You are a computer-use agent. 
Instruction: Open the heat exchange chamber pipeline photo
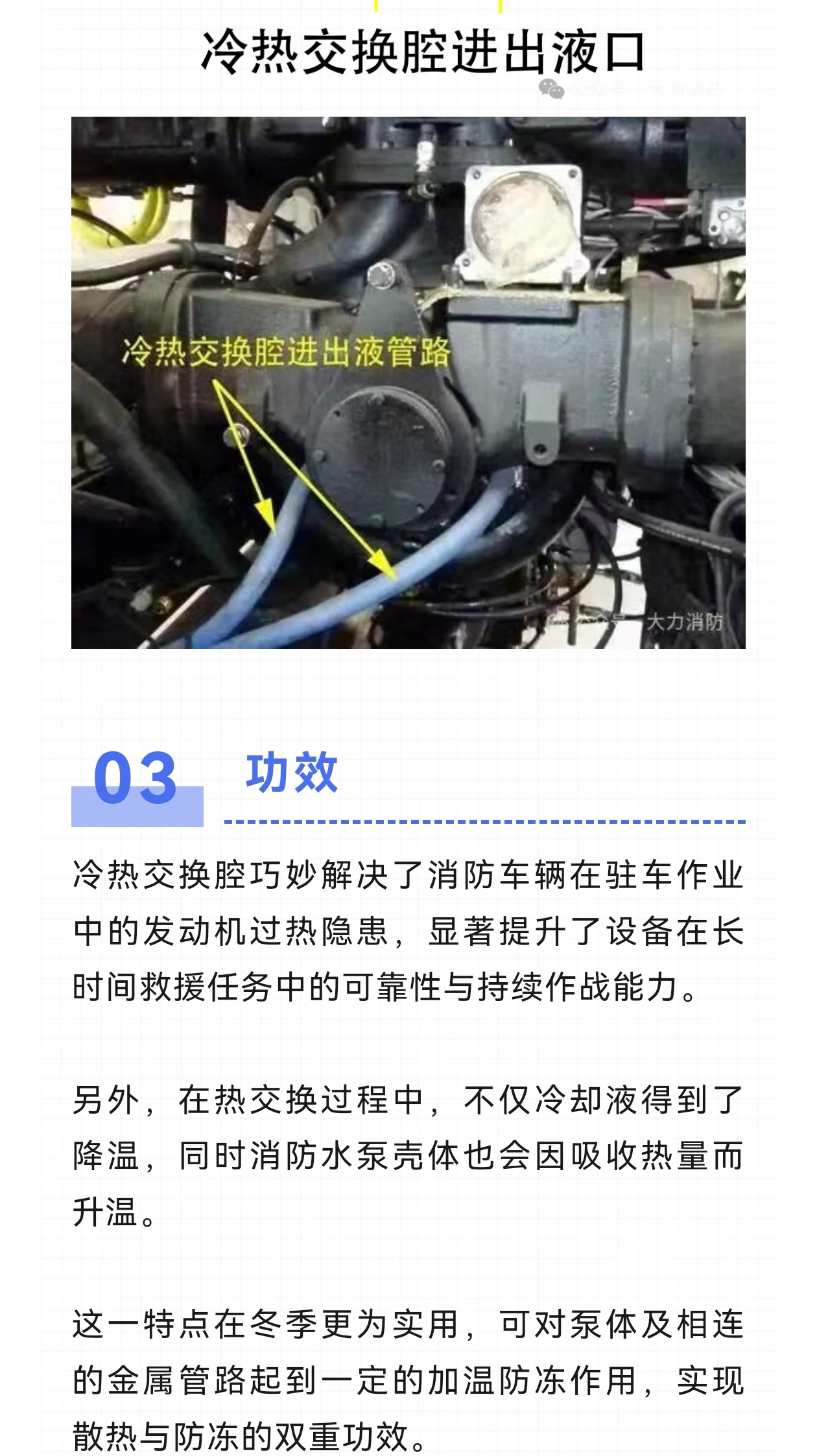(408, 382)
